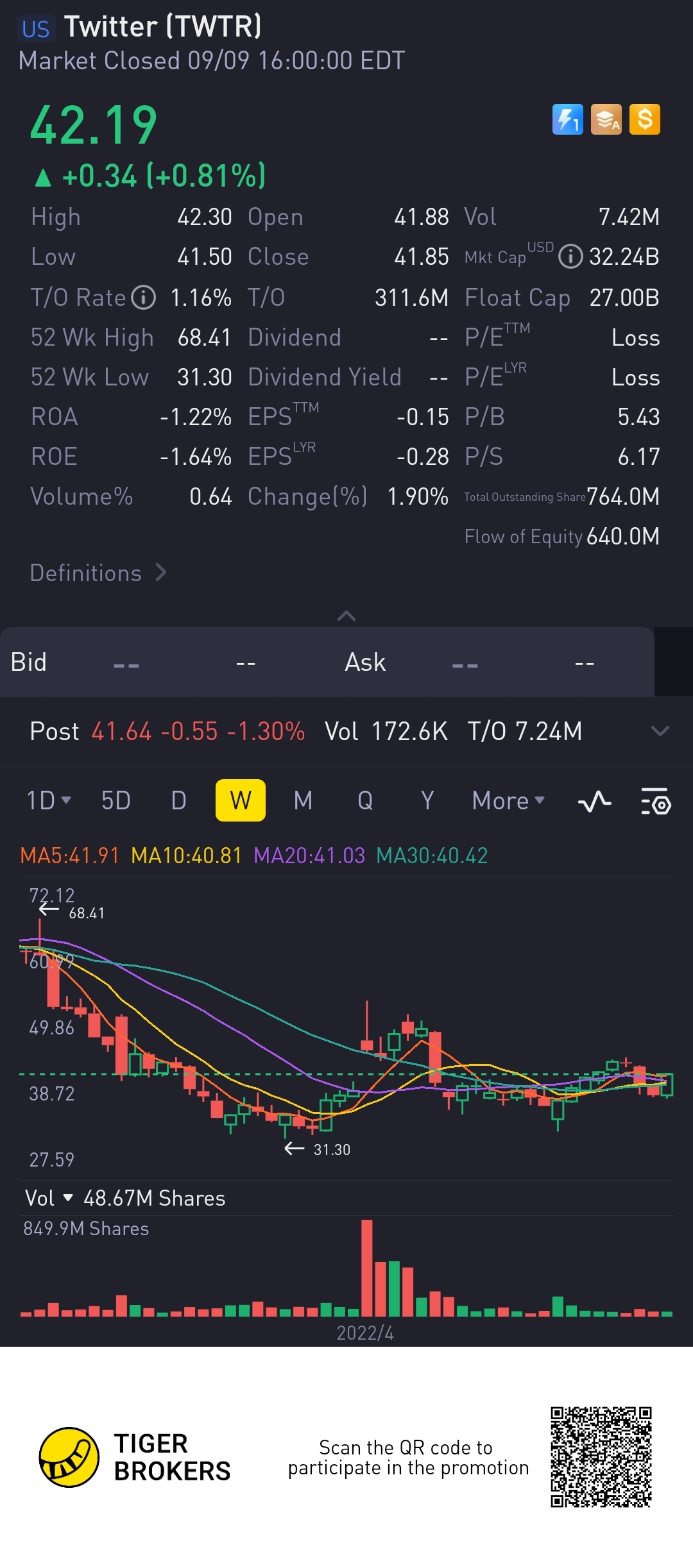Tap the yellow dollar badge icon
Viewport: 693px width, 1568px height.
coord(645,119)
